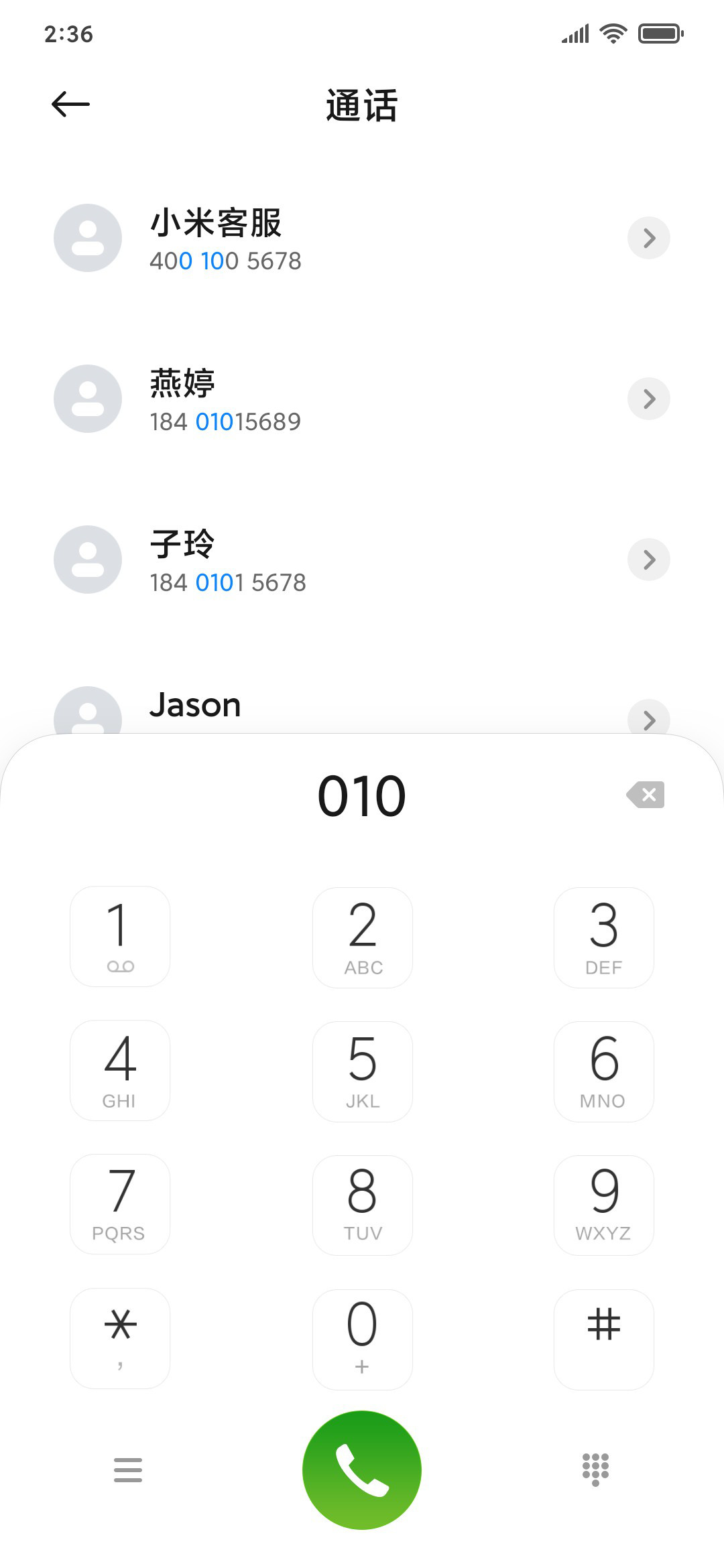
Task: Collapse the dial pad
Action: (595, 1470)
